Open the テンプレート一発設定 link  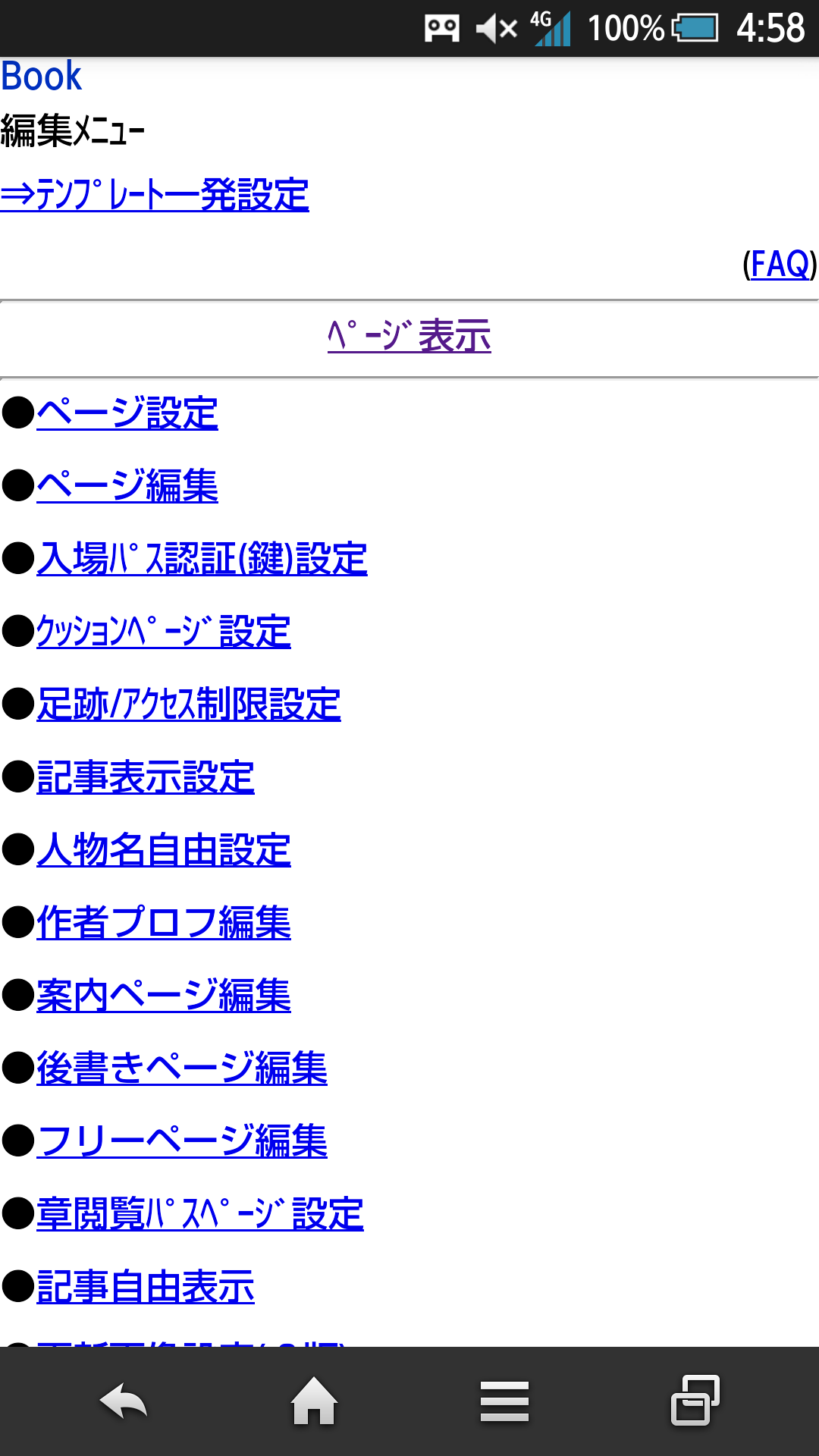pos(155,195)
